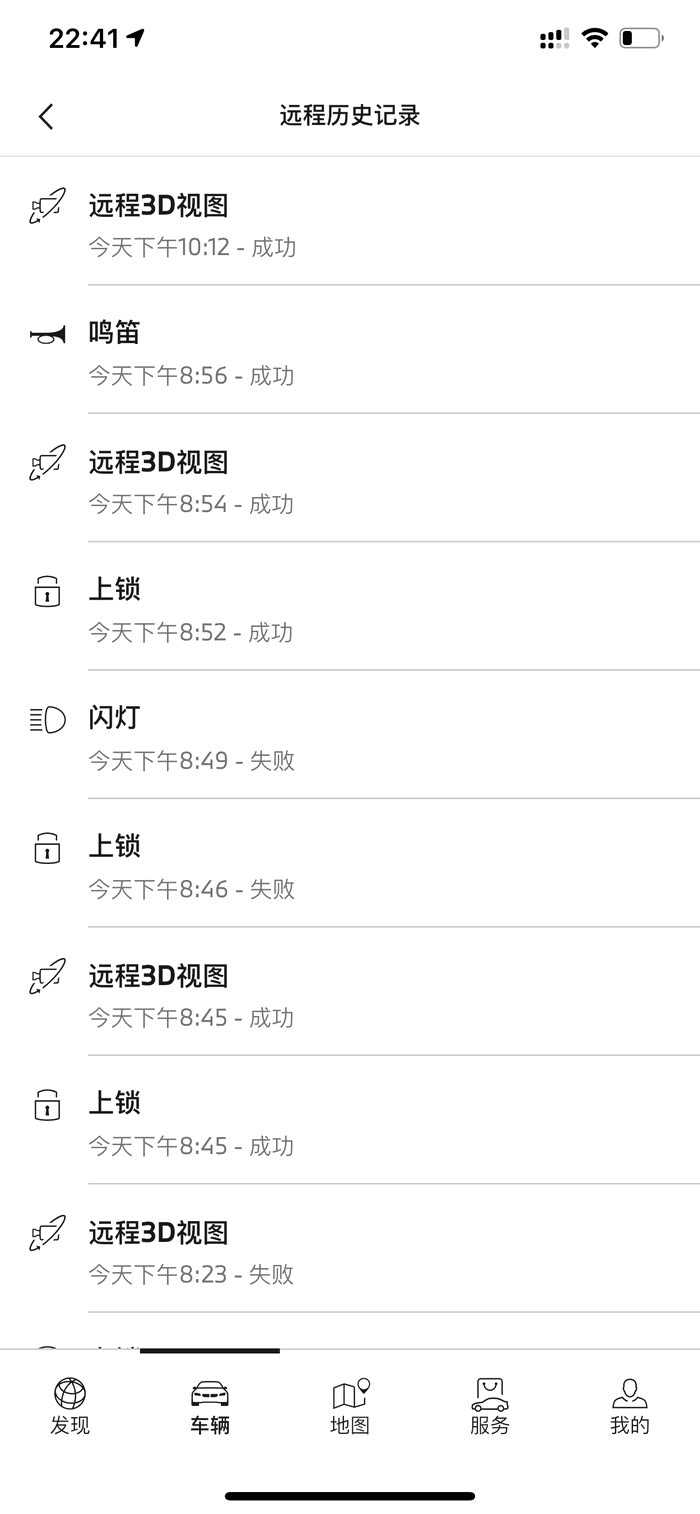Screen dimensions: 700x1514
Task: Open the 我的 tab
Action: pos(629,1406)
